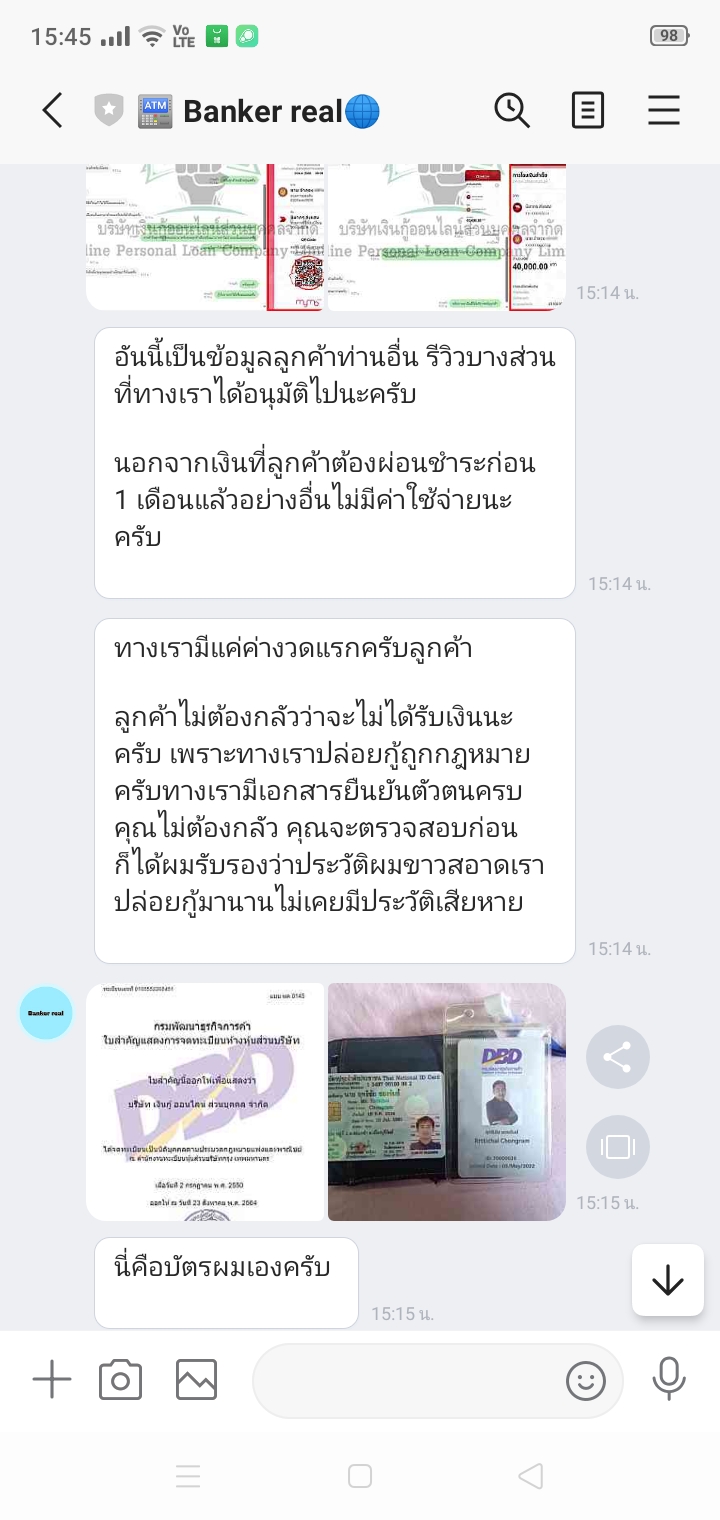Viewport: 720px width, 1520px height.
Task: Open the photo slideshow viewer icon
Action: tap(618, 1146)
